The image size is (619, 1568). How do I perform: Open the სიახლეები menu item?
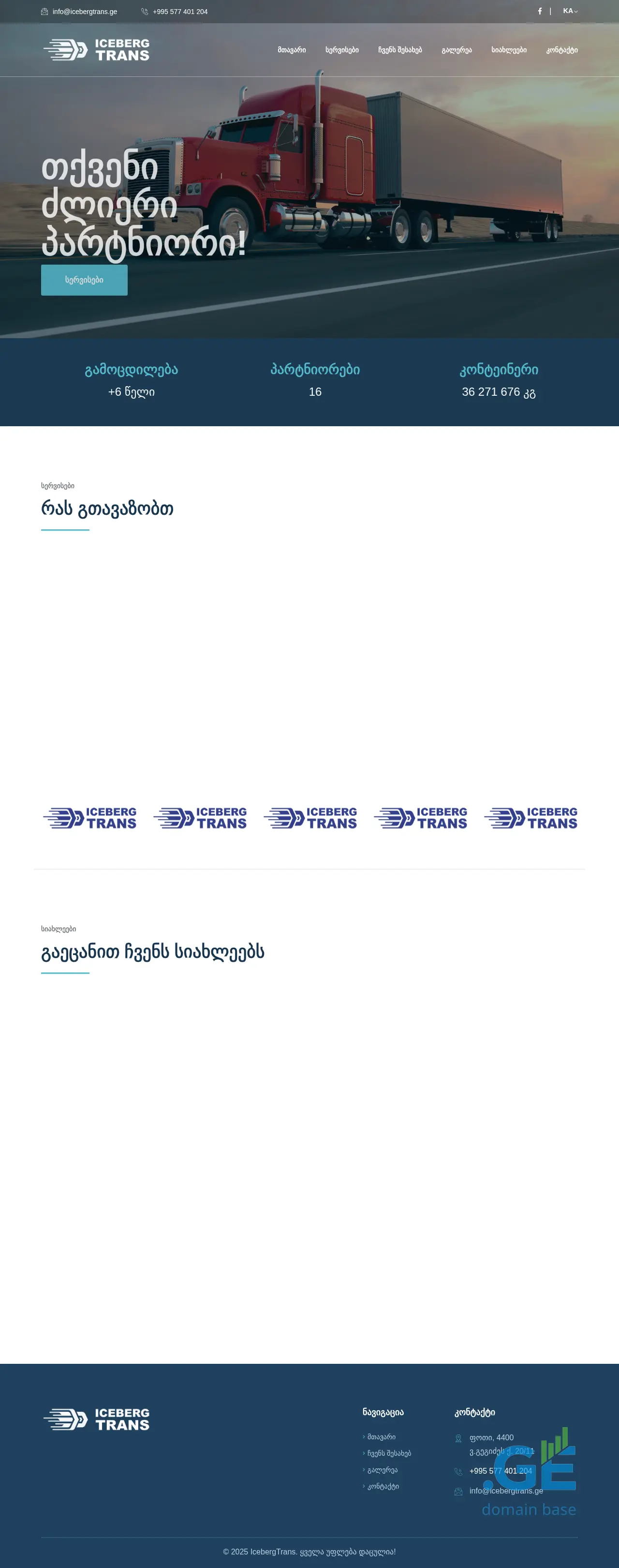[x=509, y=50]
